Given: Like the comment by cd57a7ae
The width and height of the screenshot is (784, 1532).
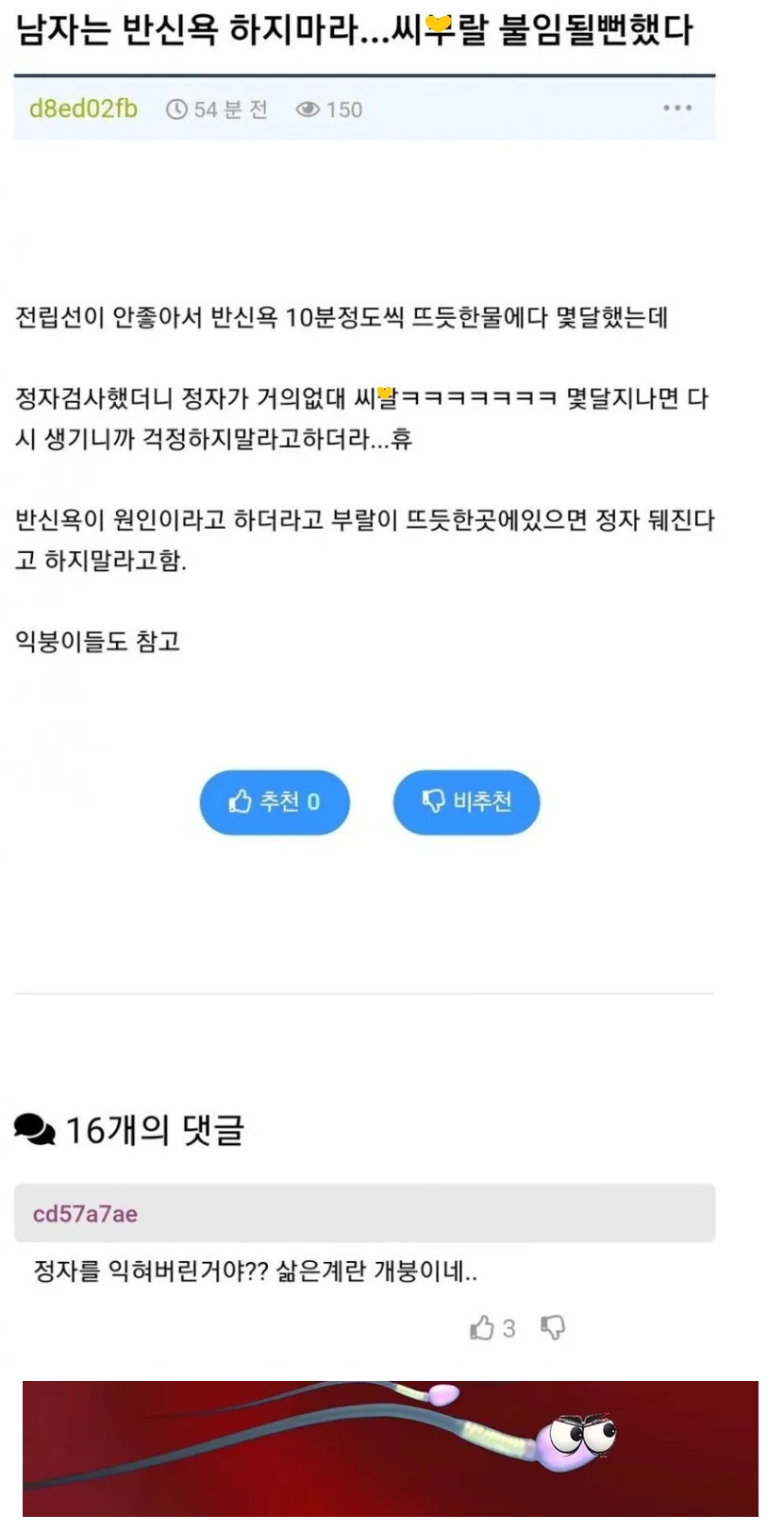Looking at the screenshot, I should tap(483, 1328).
